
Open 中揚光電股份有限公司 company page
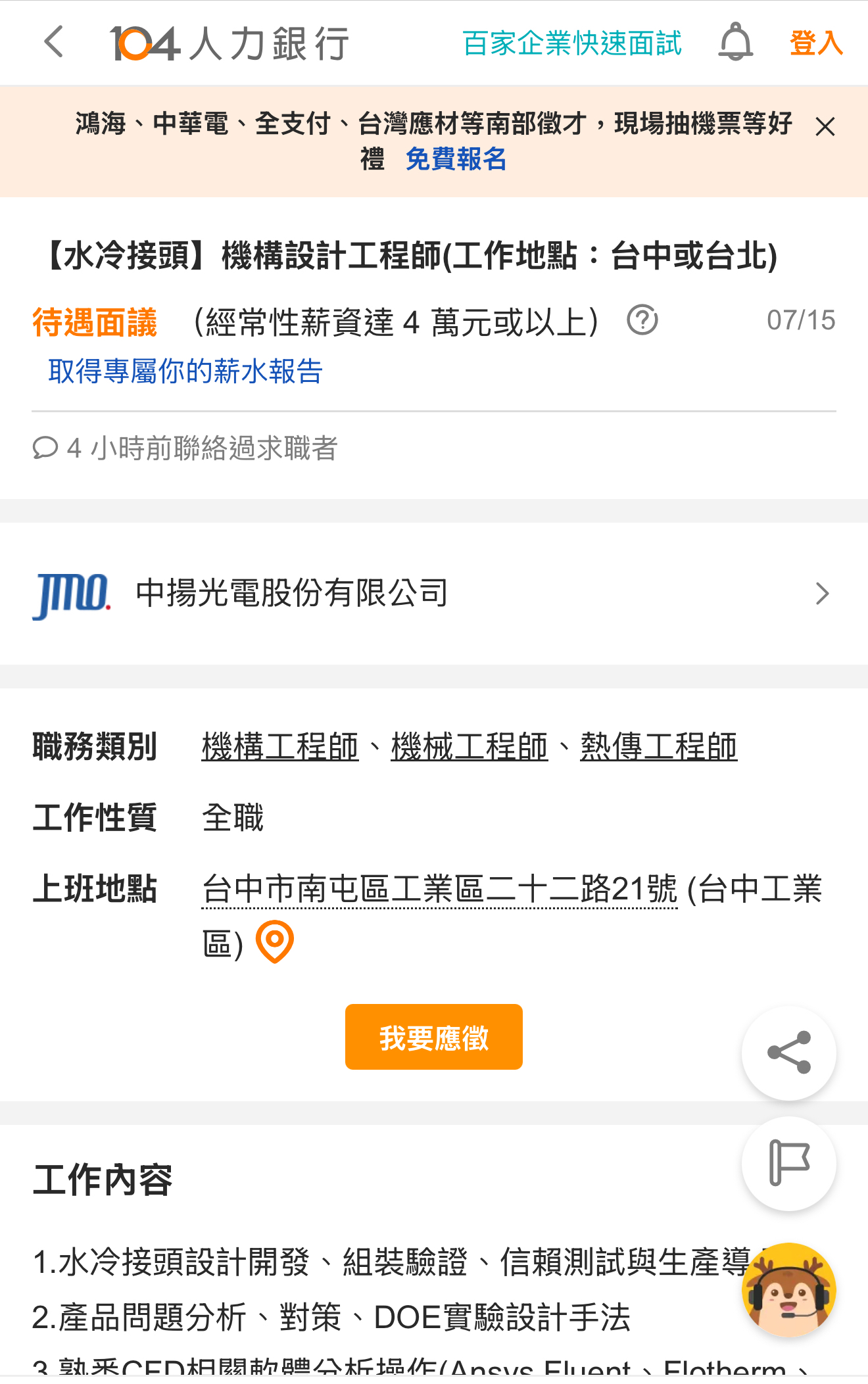click(434, 594)
